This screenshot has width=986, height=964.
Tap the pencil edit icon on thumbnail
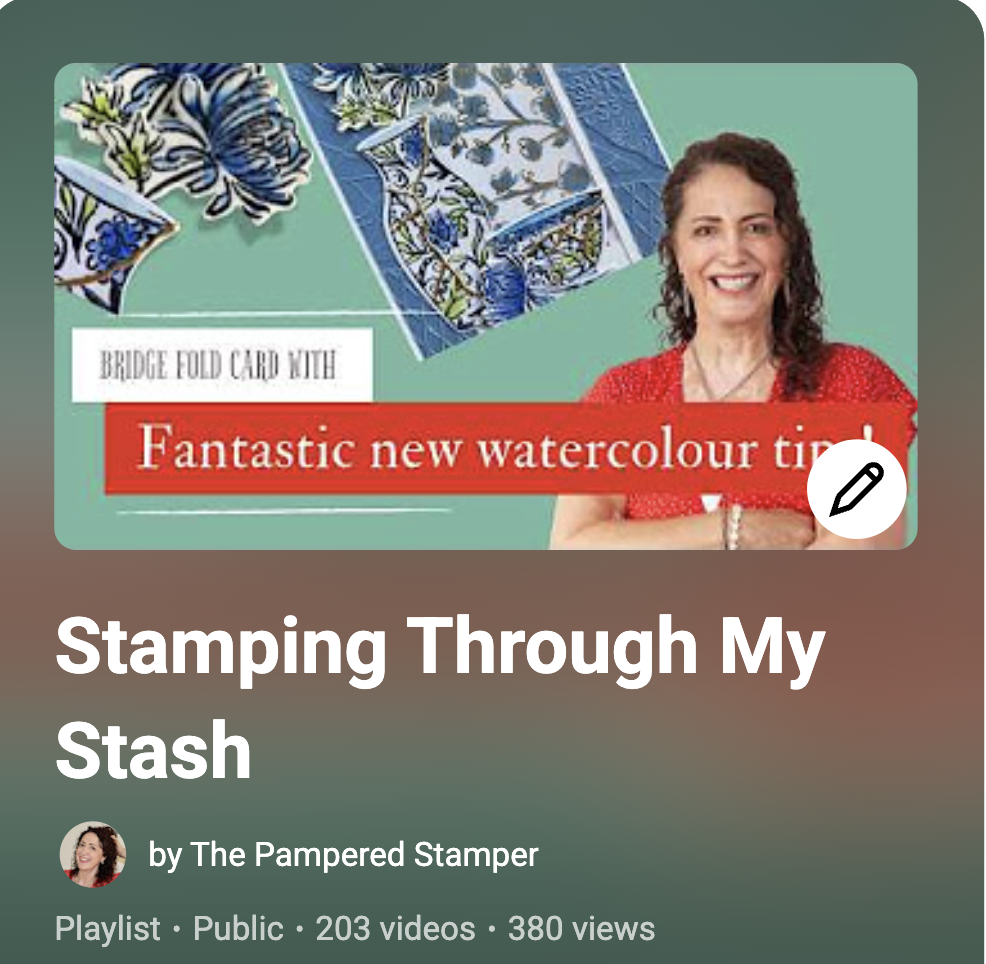(x=856, y=490)
